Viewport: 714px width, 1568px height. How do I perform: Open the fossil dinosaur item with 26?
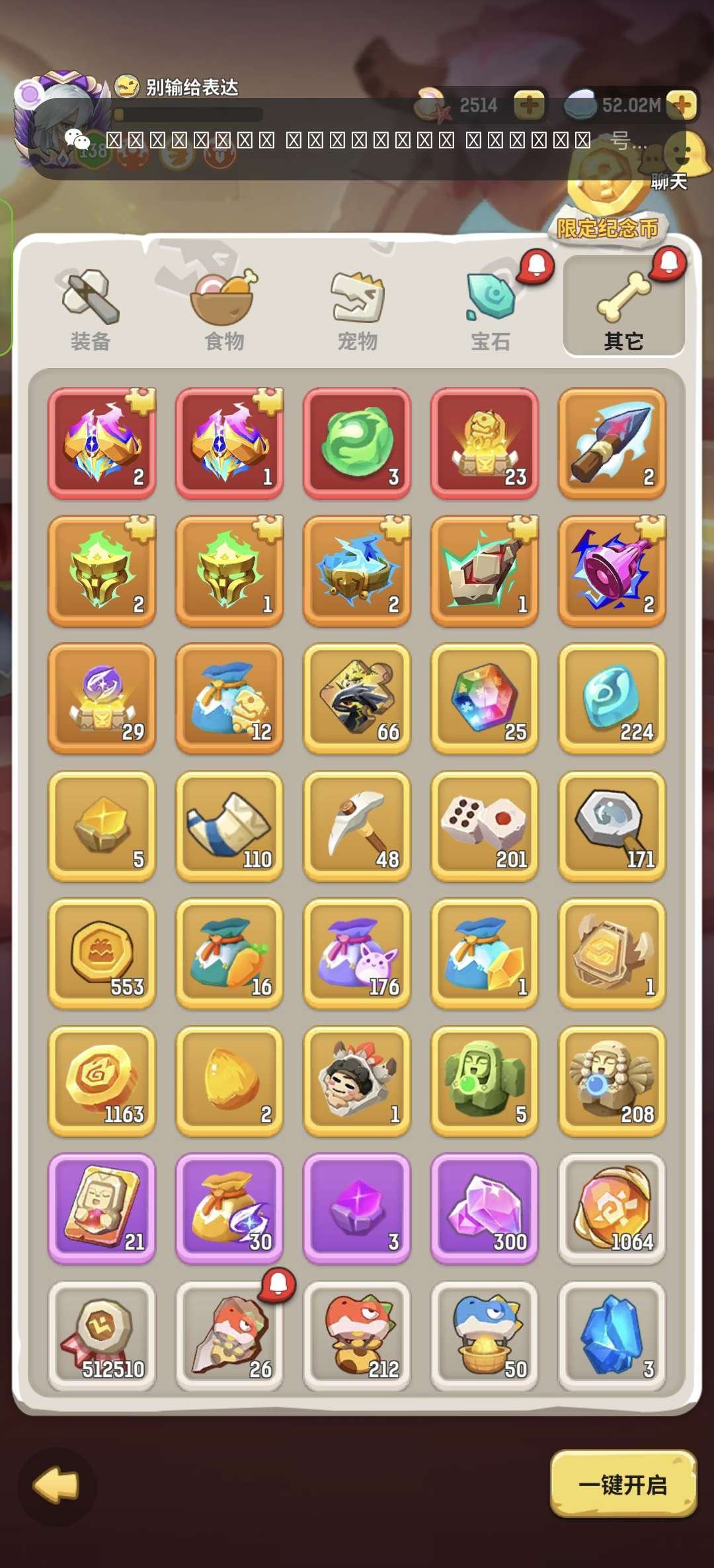(229, 1335)
